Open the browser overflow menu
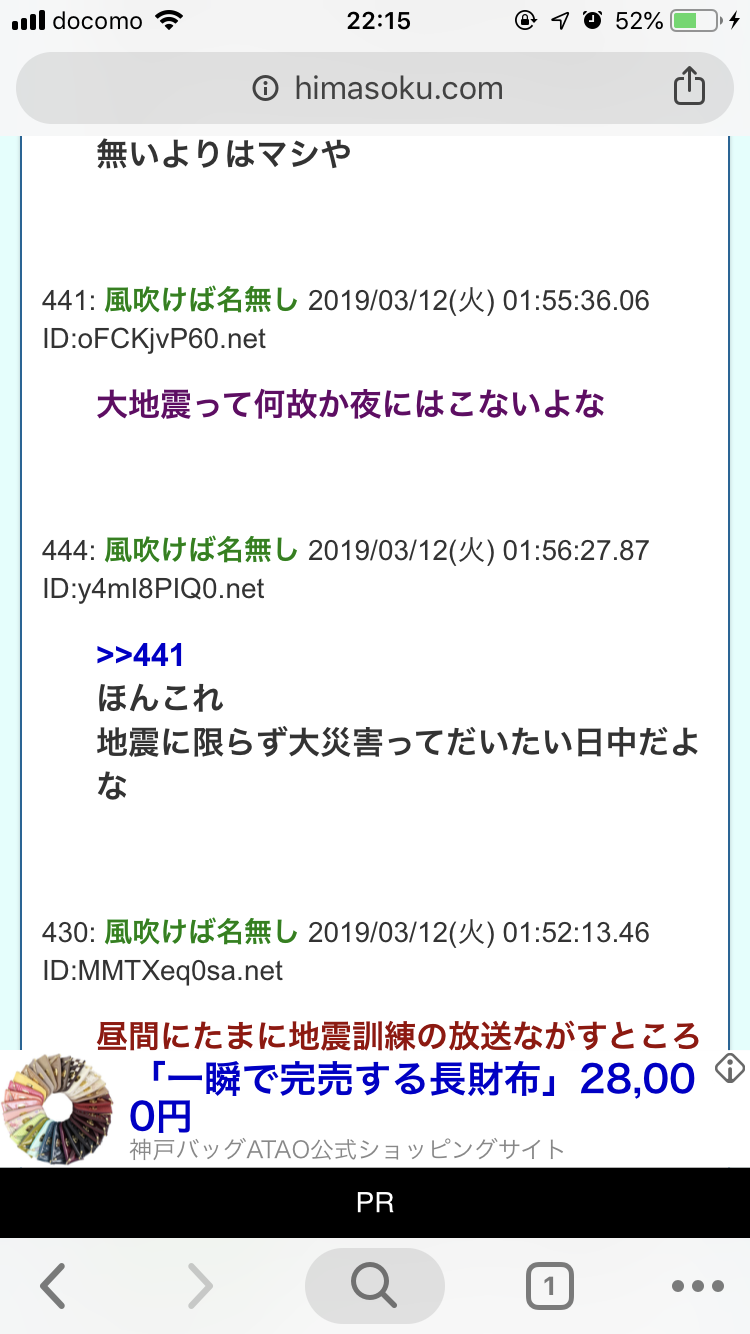Screen dimensions: 750x1334 click(697, 1286)
